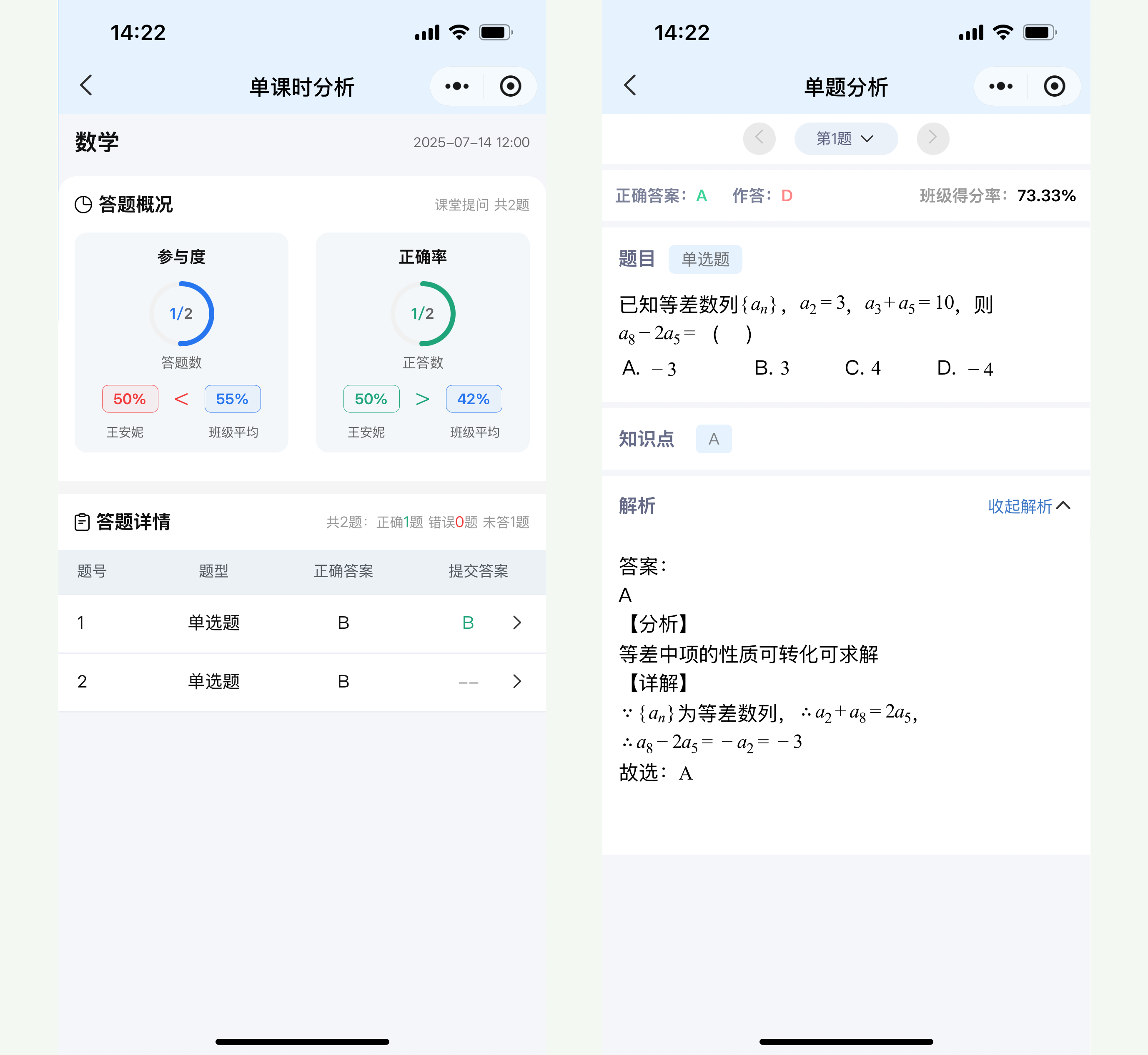Go back from the 单课时分析 page
This screenshot has height=1055, width=1148.
click(86, 86)
